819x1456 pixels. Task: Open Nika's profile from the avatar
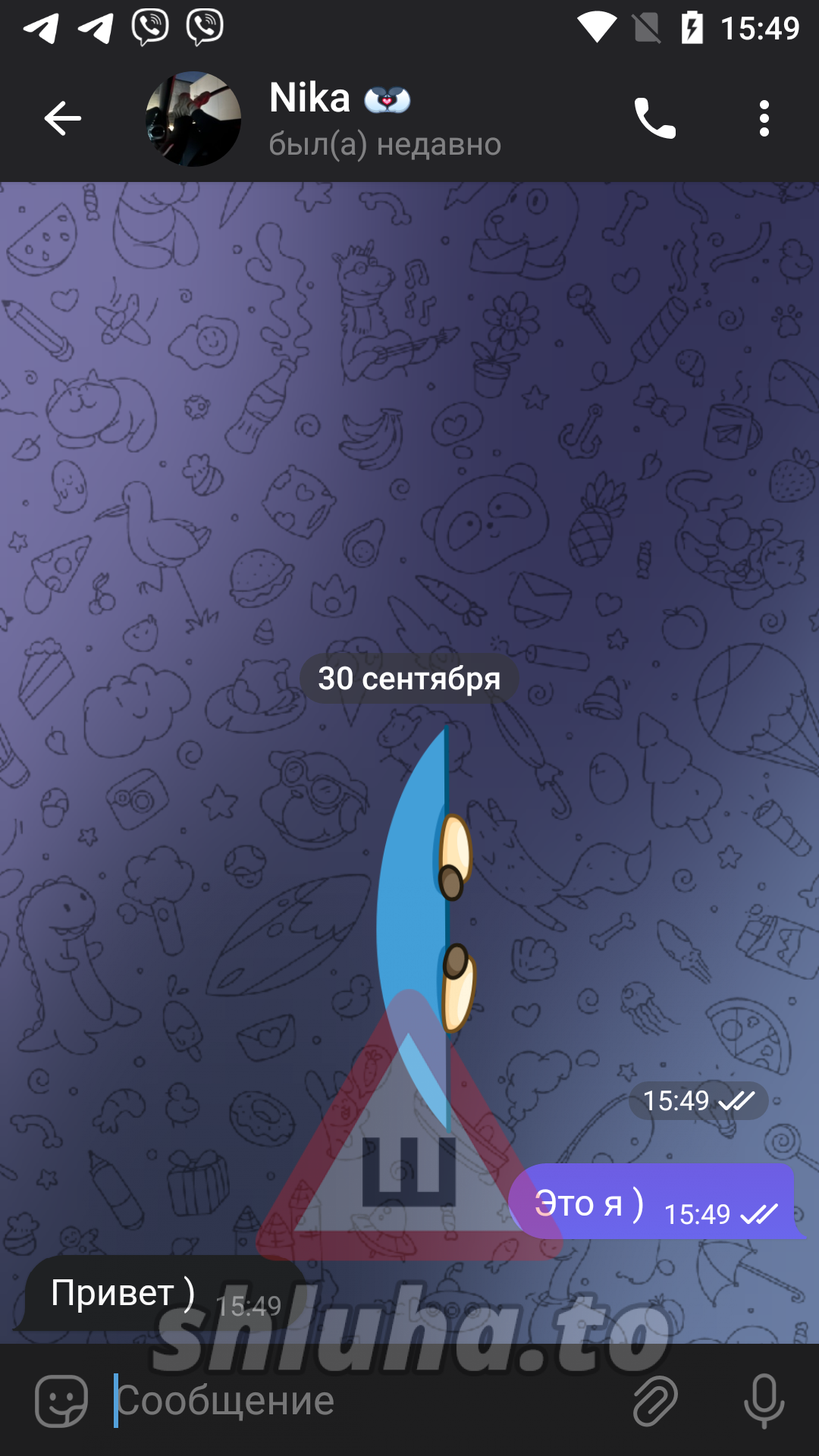[x=193, y=119]
